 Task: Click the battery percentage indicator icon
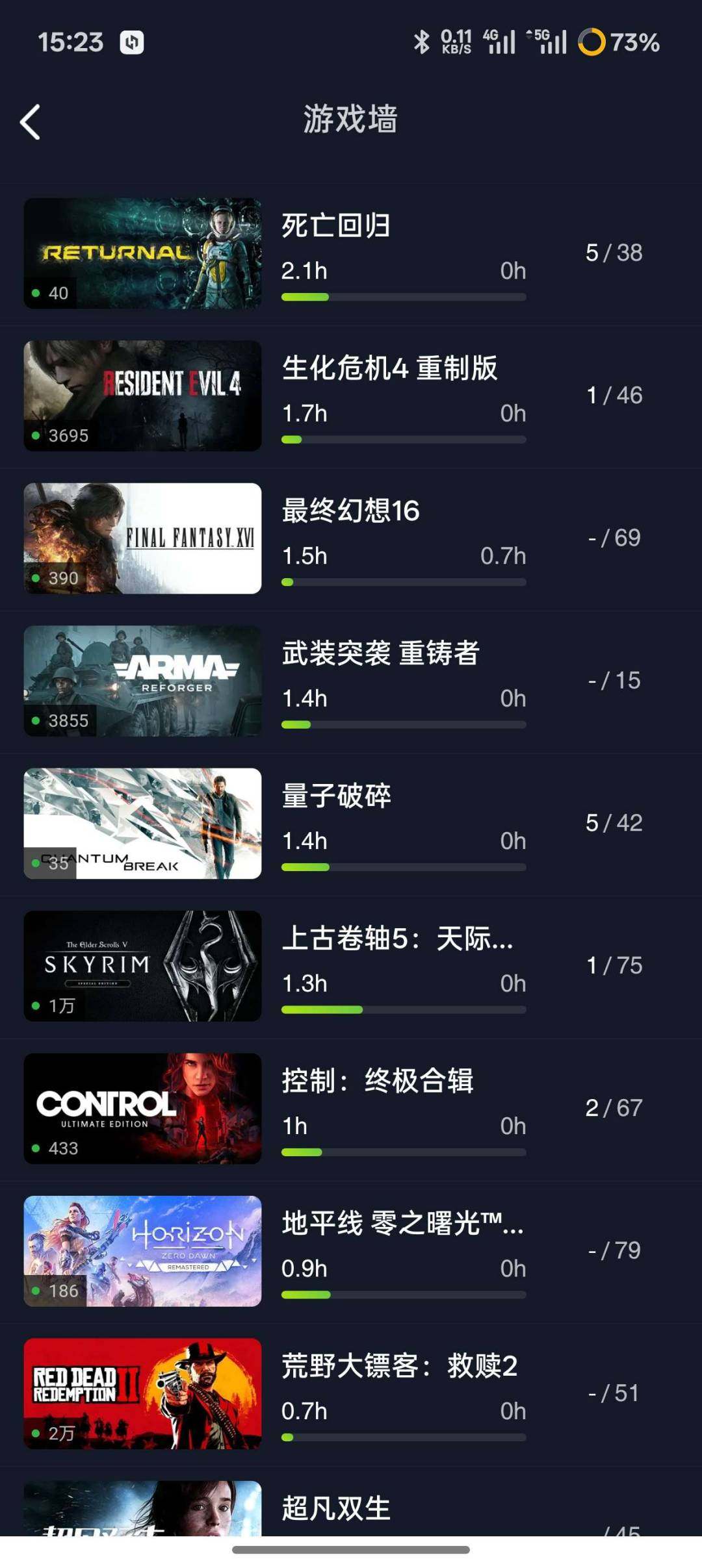point(593,42)
